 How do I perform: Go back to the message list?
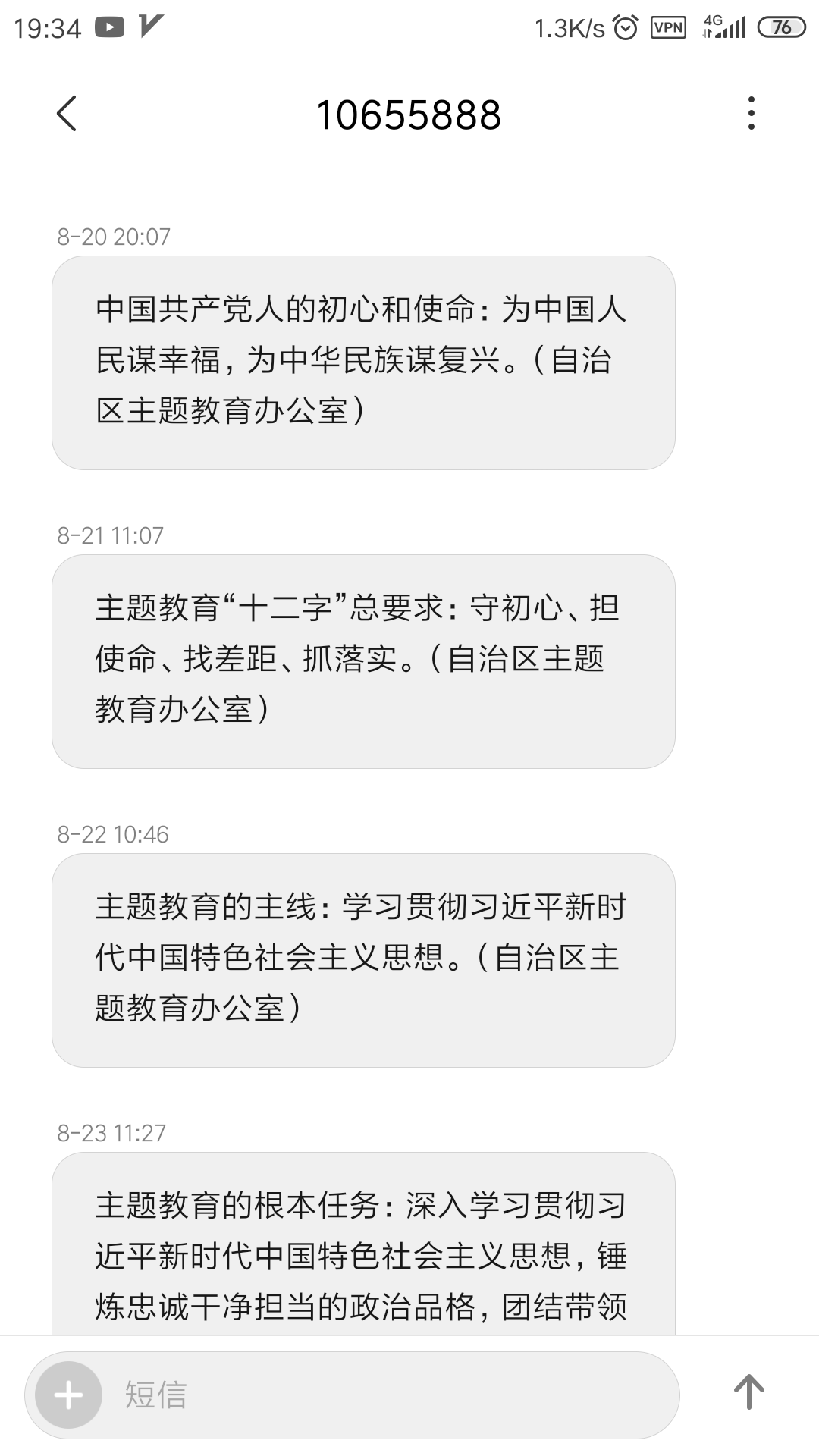click(67, 114)
